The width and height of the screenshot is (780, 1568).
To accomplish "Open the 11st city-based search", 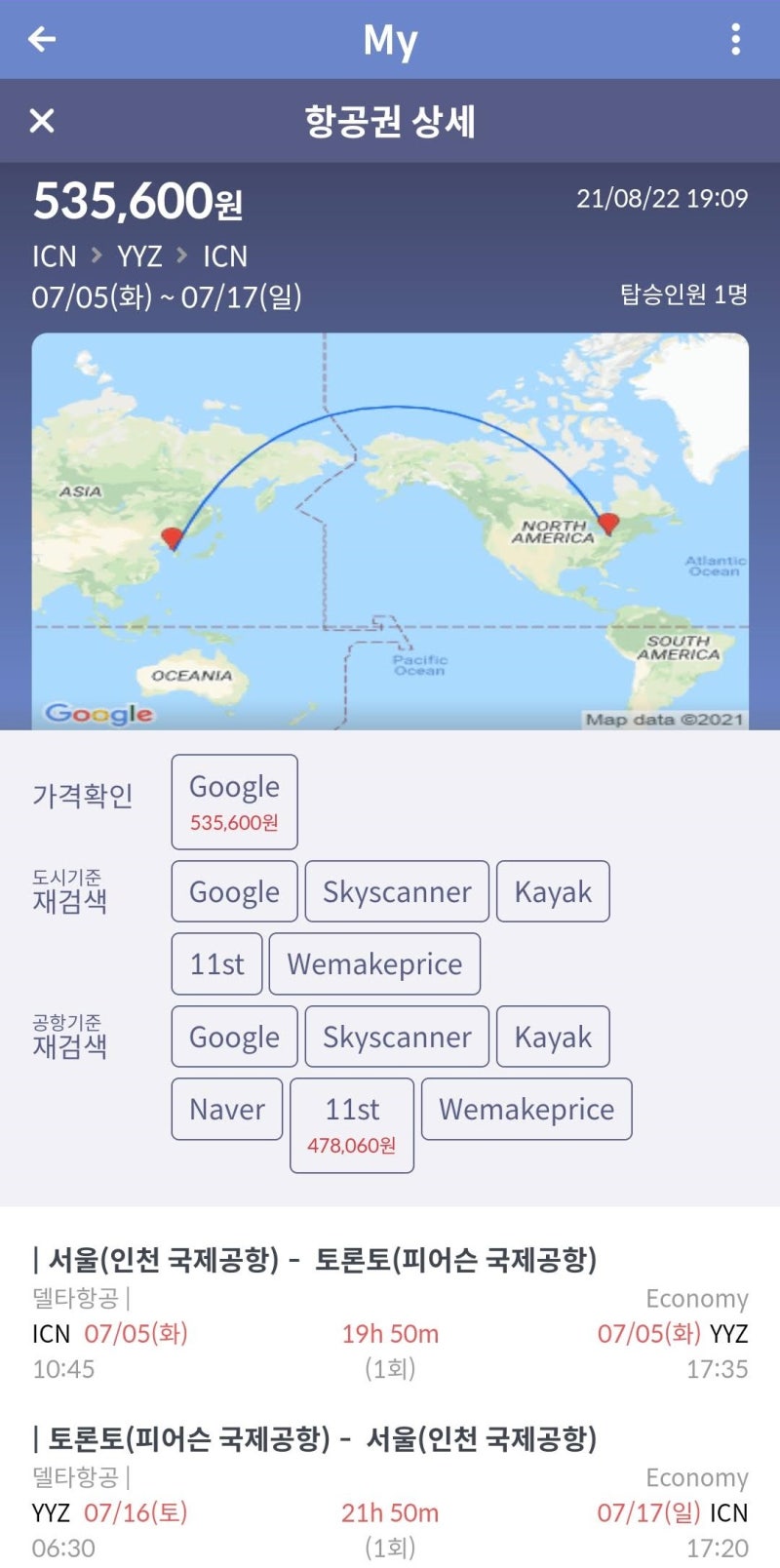I will tap(215, 963).
